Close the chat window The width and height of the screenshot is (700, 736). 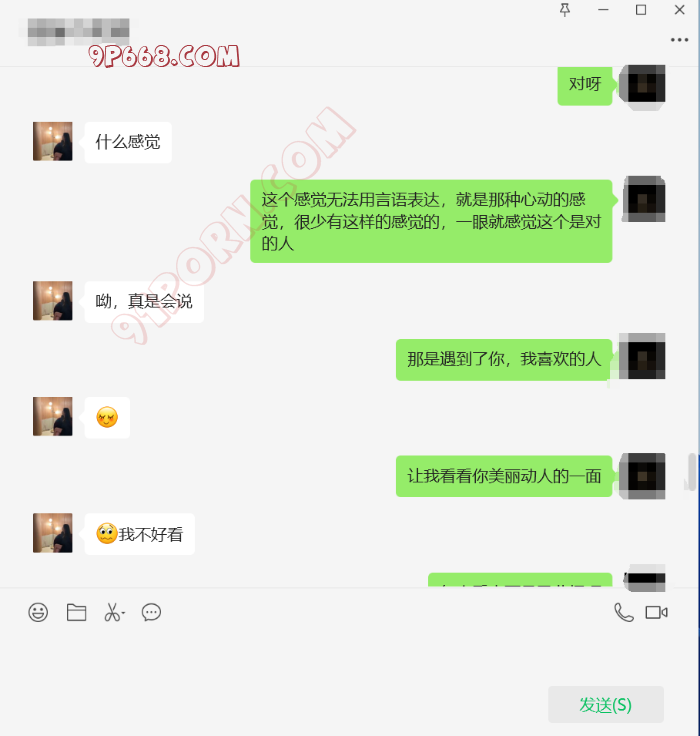coord(679,10)
